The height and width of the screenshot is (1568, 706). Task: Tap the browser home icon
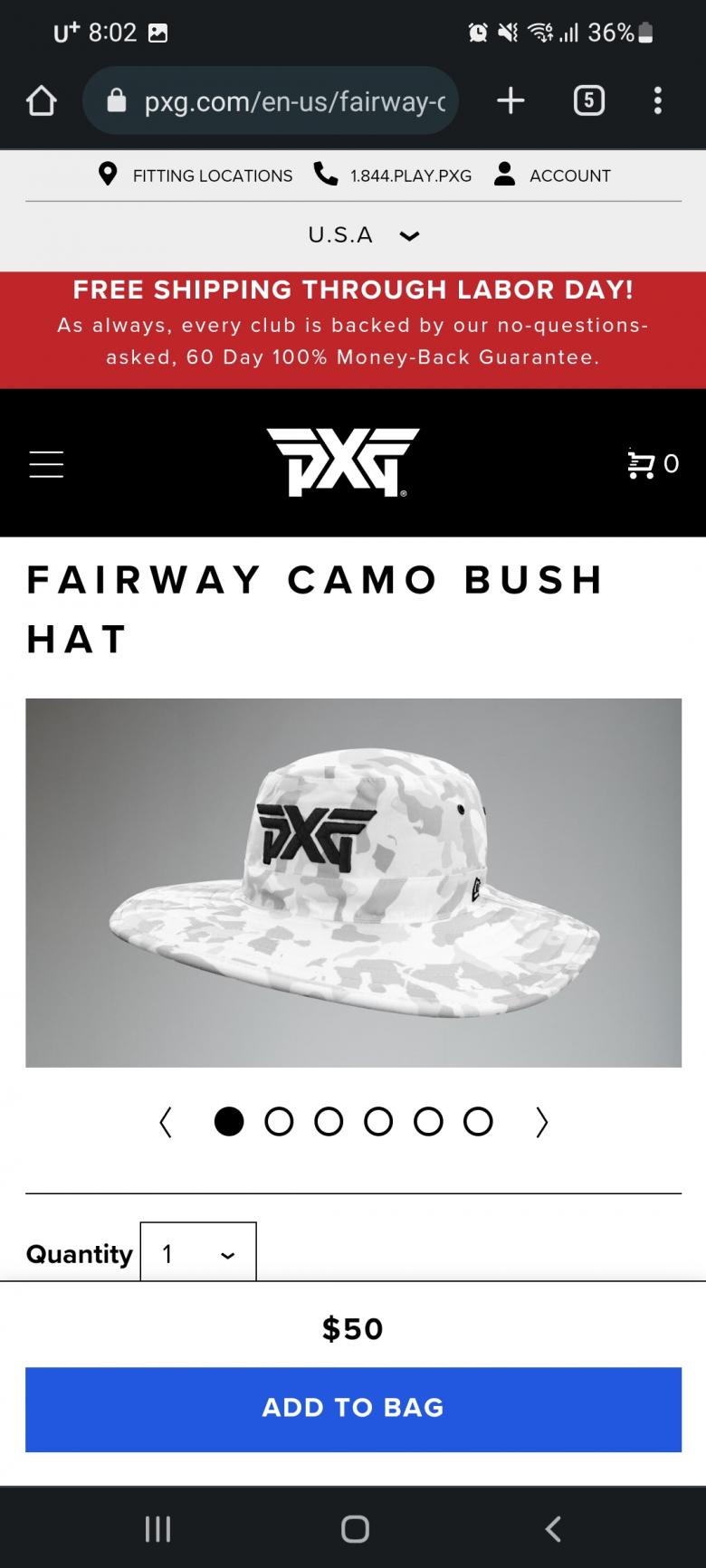point(42,100)
